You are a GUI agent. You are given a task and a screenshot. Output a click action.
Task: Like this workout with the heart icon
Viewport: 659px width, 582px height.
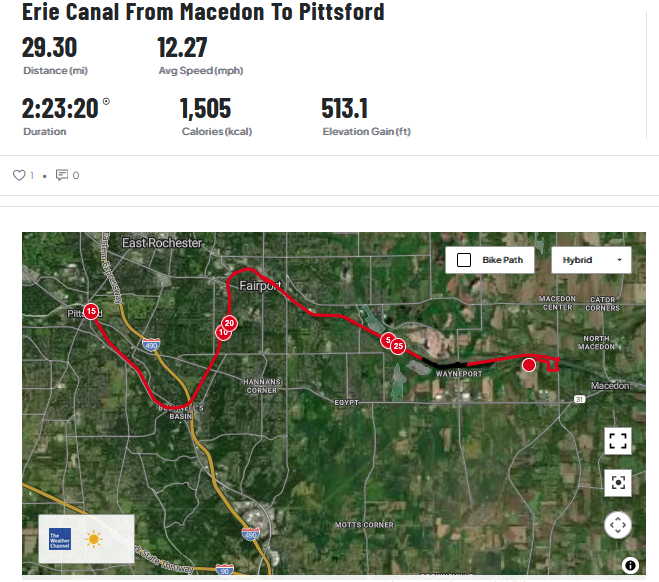pyautogui.click(x=19, y=176)
